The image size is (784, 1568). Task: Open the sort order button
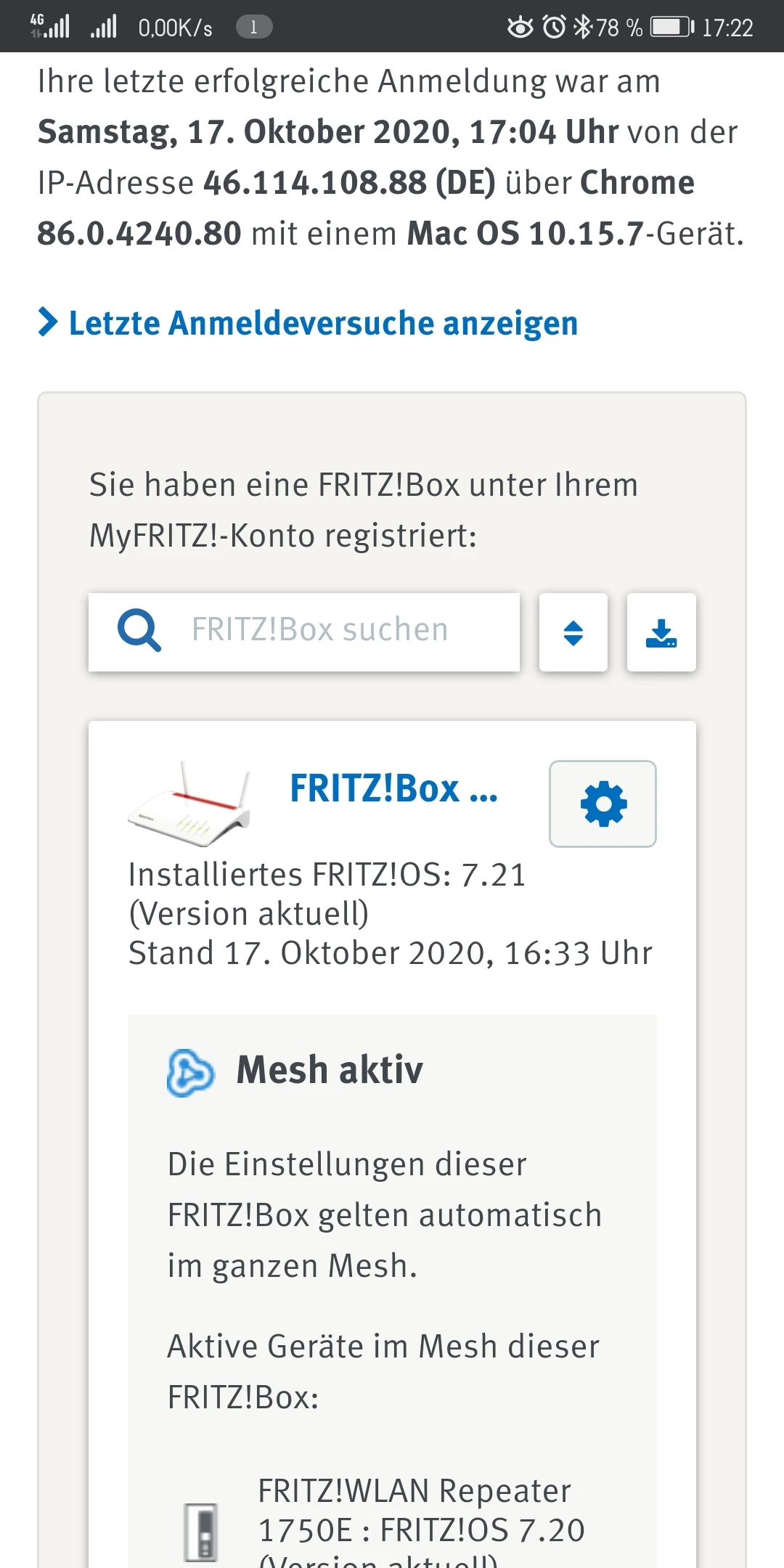[573, 632]
